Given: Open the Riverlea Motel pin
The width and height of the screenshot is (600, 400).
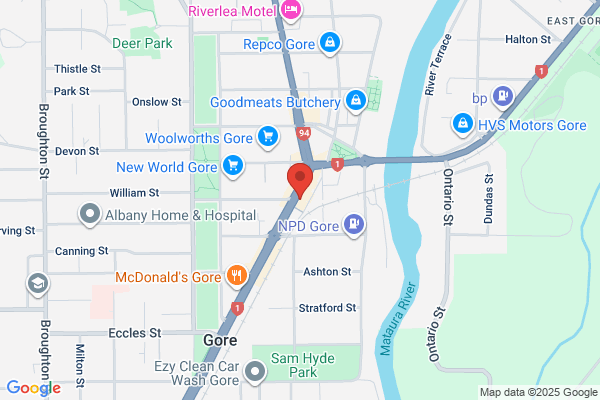Looking at the screenshot, I should 291,10.
